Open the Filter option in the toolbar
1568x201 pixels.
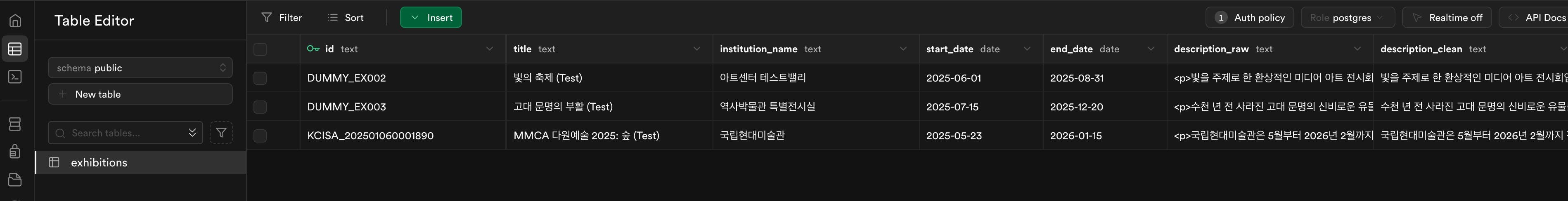coord(281,18)
